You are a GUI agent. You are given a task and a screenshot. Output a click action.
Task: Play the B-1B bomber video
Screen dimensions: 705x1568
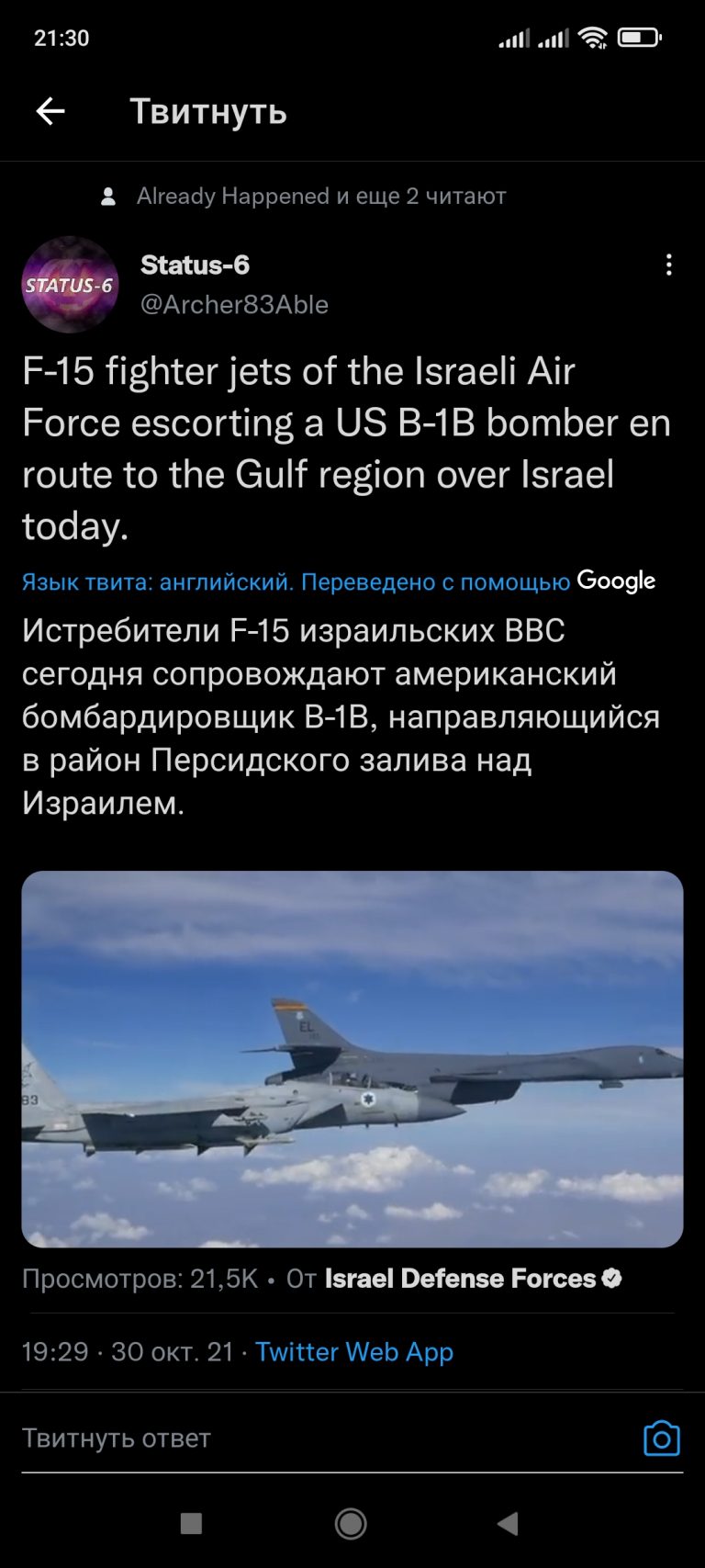352,1059
